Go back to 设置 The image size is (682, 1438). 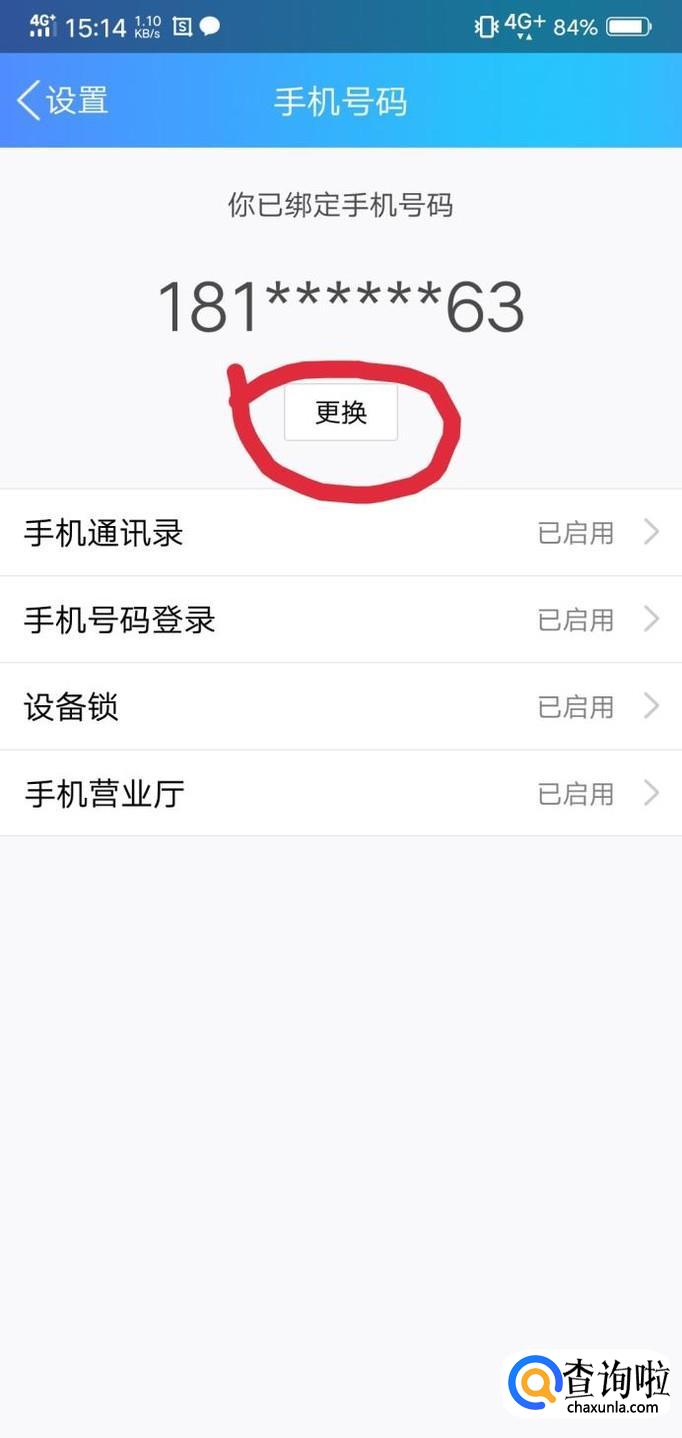coord(62,102)
